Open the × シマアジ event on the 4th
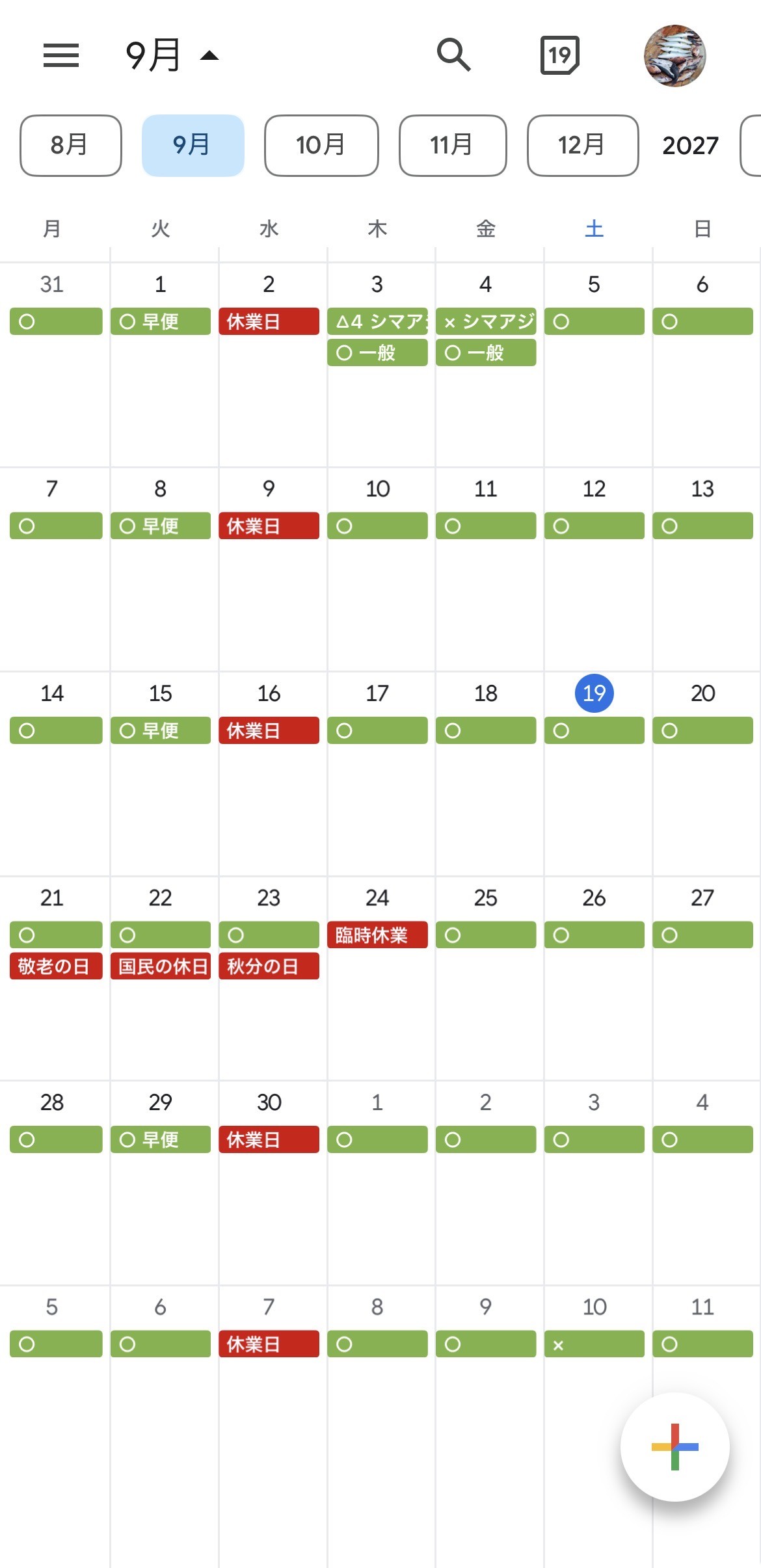Viewport: 761px width, 1568px height. point(486,321)
